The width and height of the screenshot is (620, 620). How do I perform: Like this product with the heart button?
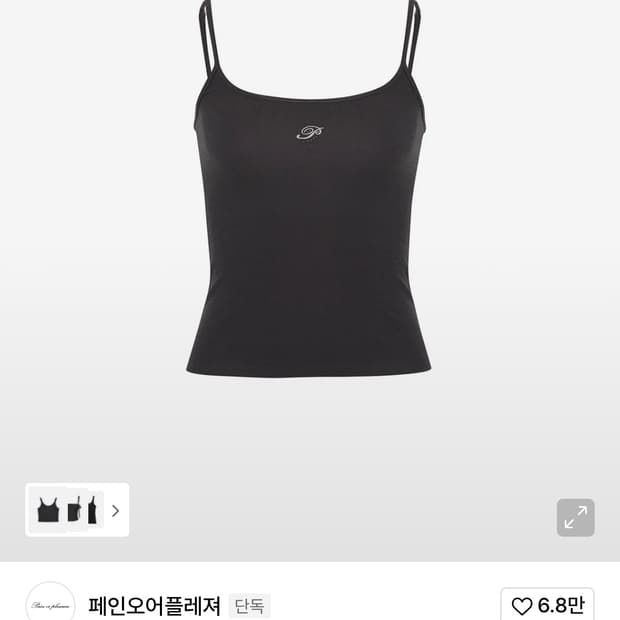click(547, 605)
